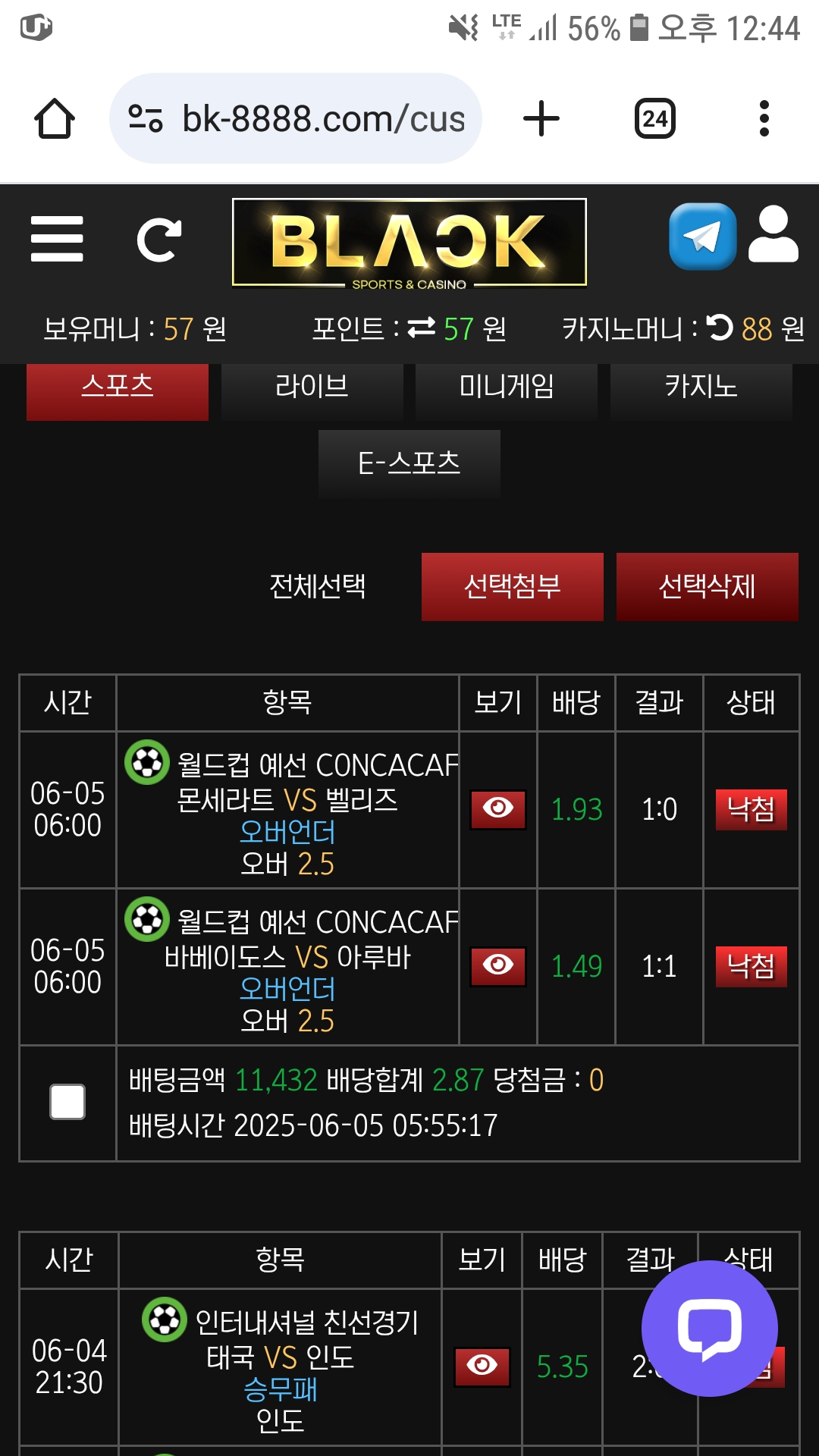Select the E-스포츠 tab
819x1456 pixels.
[409, 463]
